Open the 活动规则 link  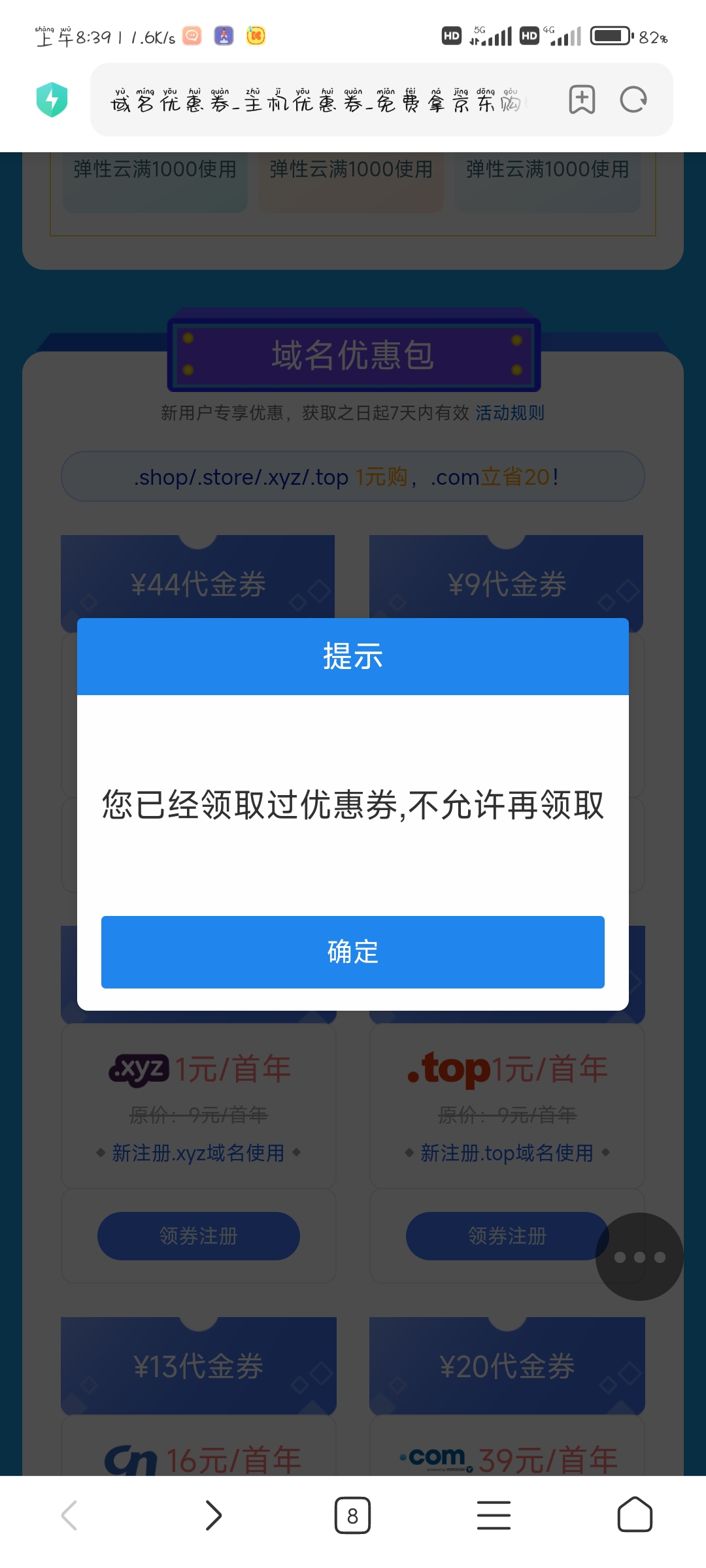pyautogui.click(x=510, y=413)
